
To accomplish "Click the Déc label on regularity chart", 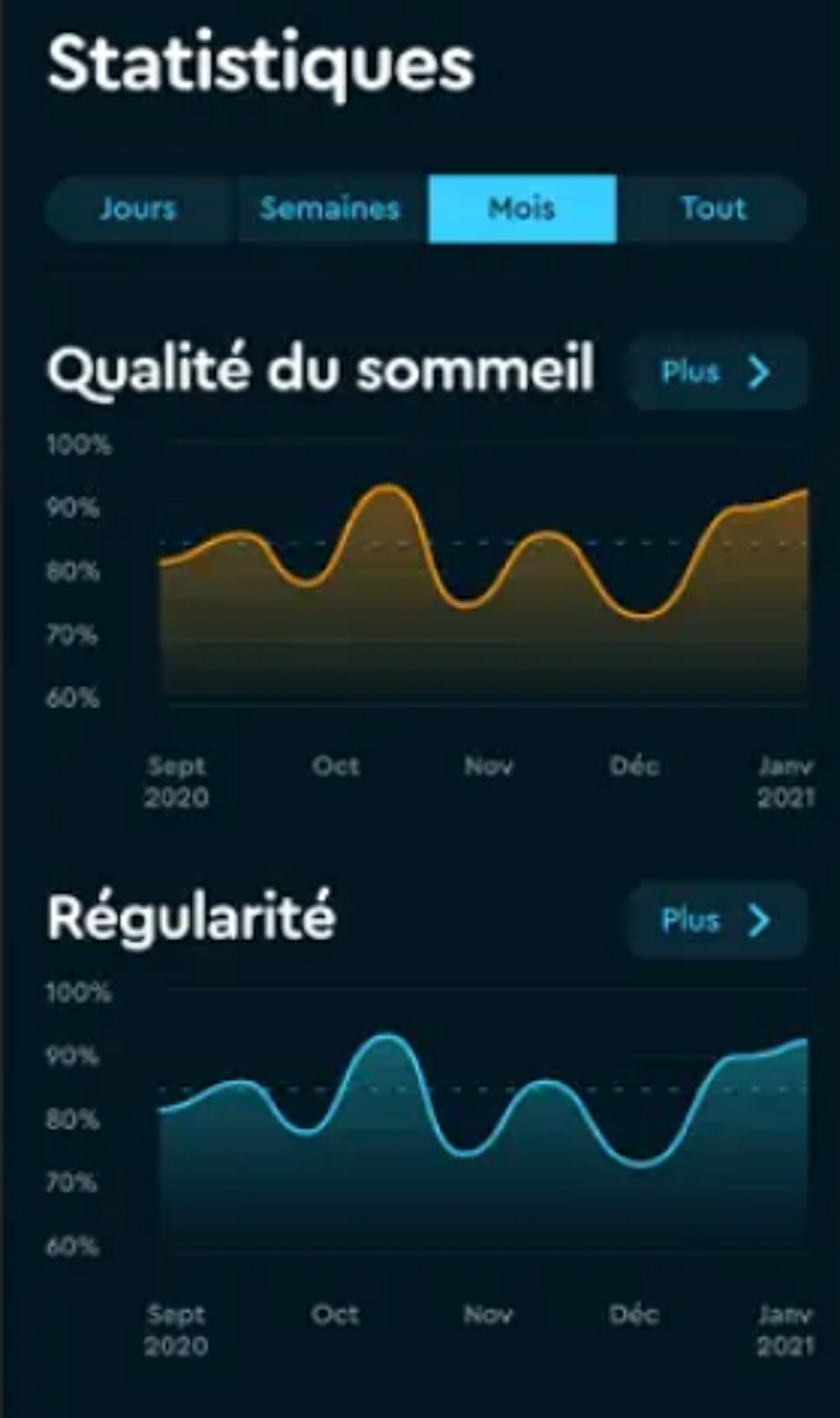I will 636,1314.
